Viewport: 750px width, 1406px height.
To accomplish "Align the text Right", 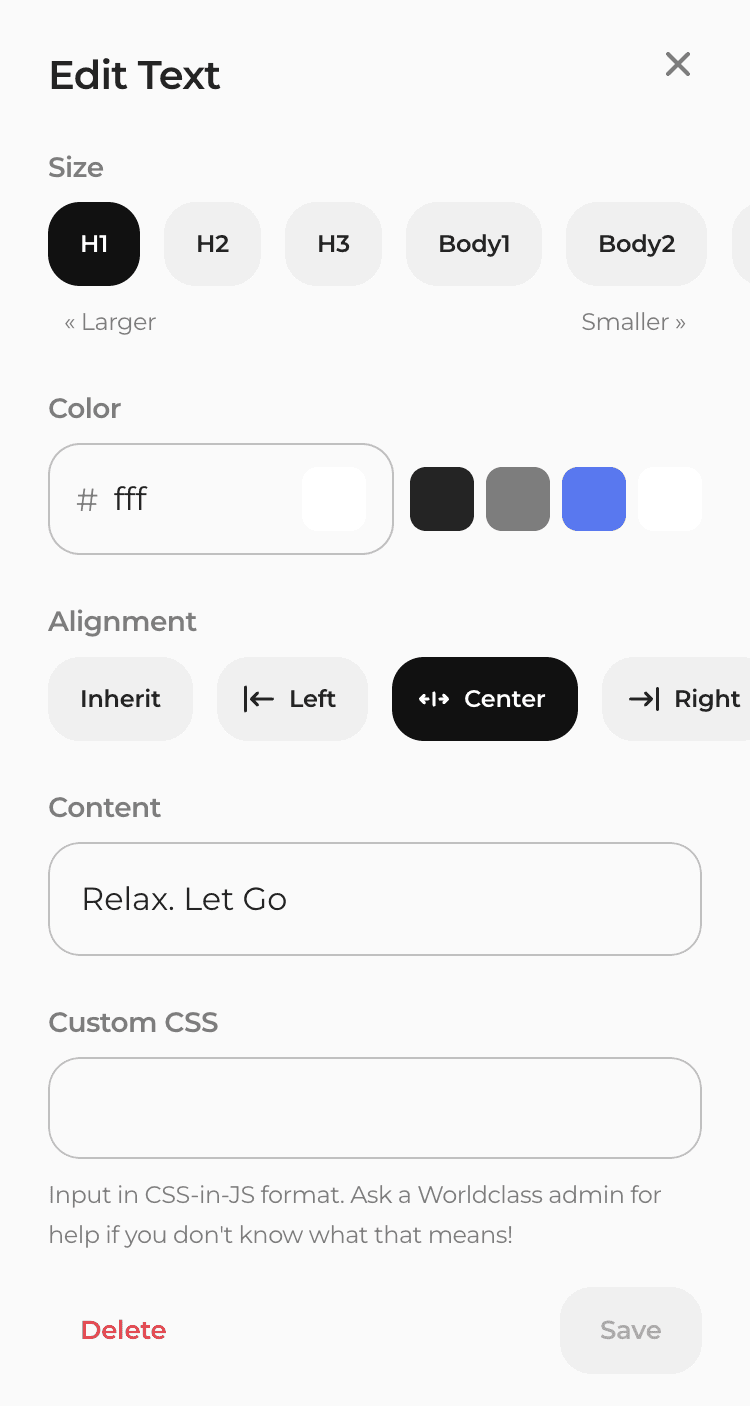I will (x=677, y=699).
